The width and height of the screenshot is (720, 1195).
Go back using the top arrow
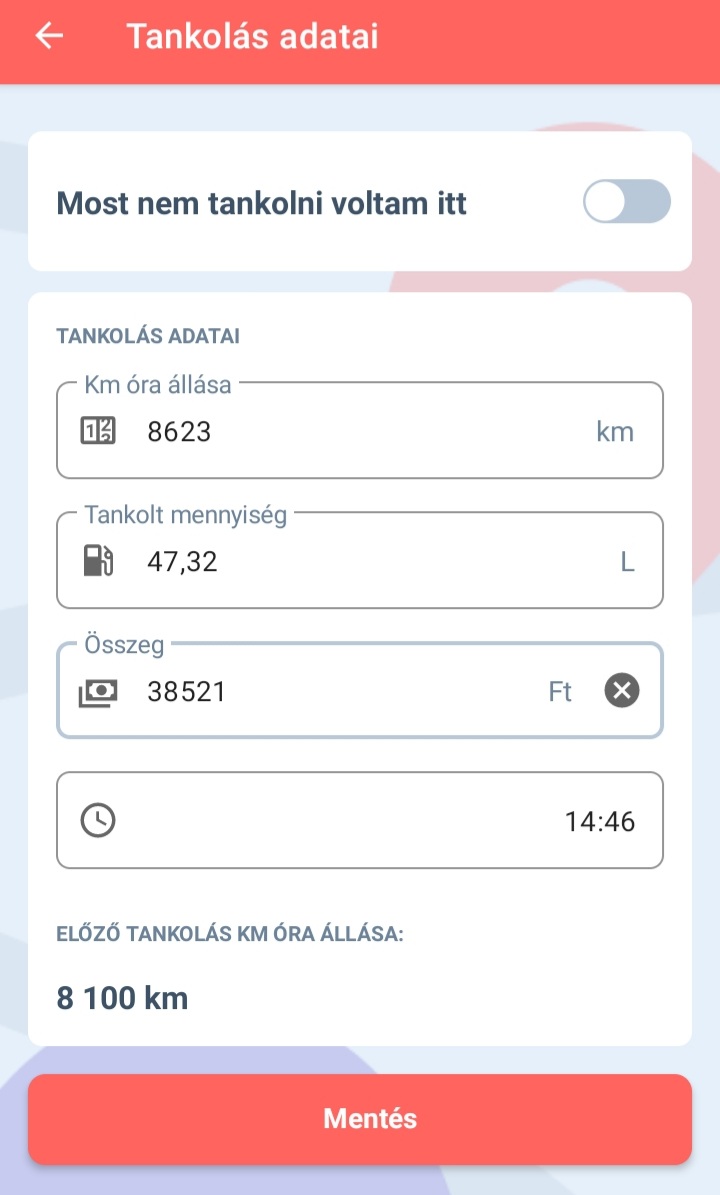(50, 36)
